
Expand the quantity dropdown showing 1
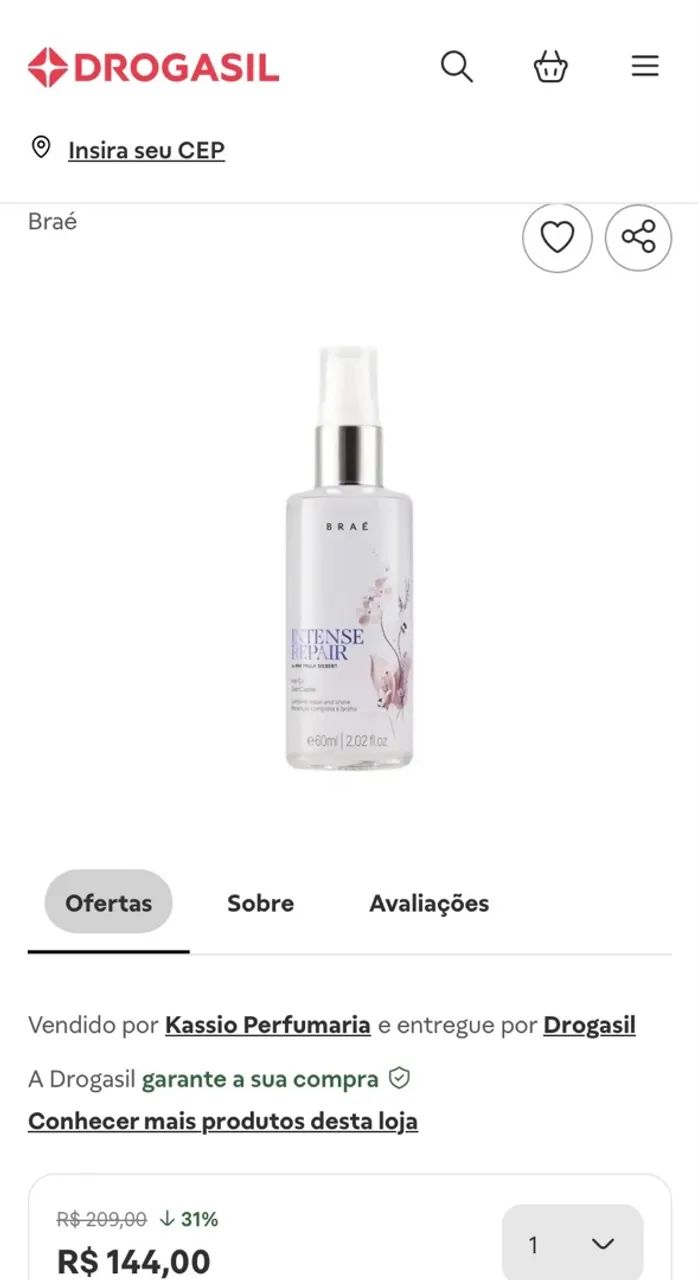pos(572,1243)
